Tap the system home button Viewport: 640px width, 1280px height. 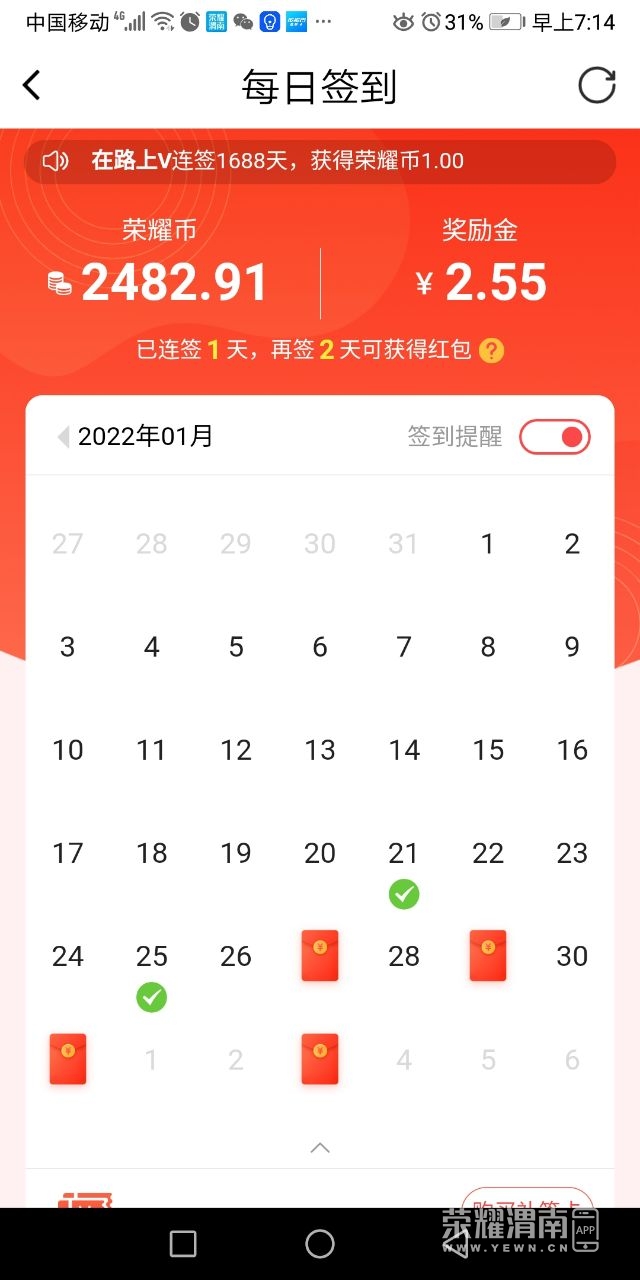[x=320, y=1243]
